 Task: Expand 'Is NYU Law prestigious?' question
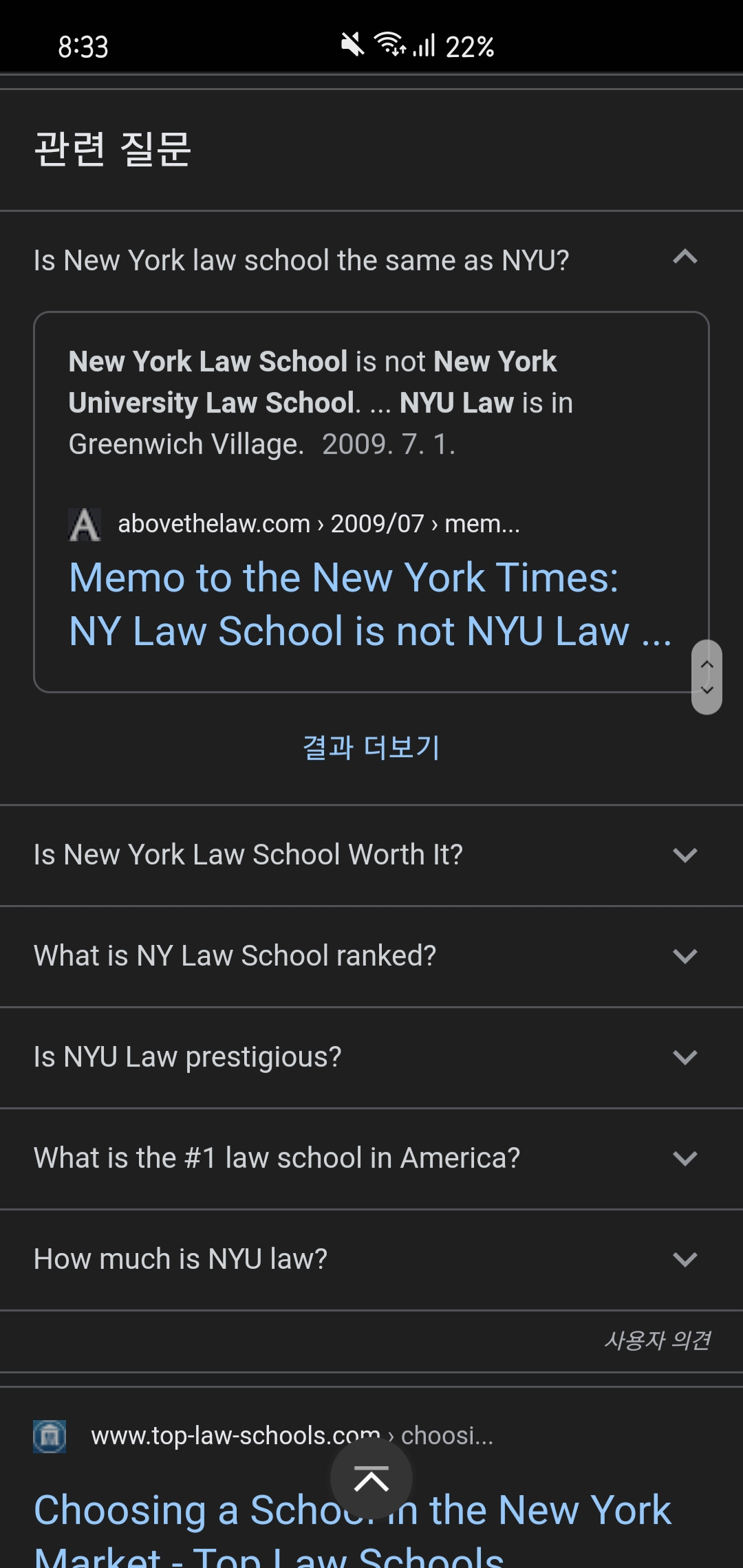(x=371, y=1057)
